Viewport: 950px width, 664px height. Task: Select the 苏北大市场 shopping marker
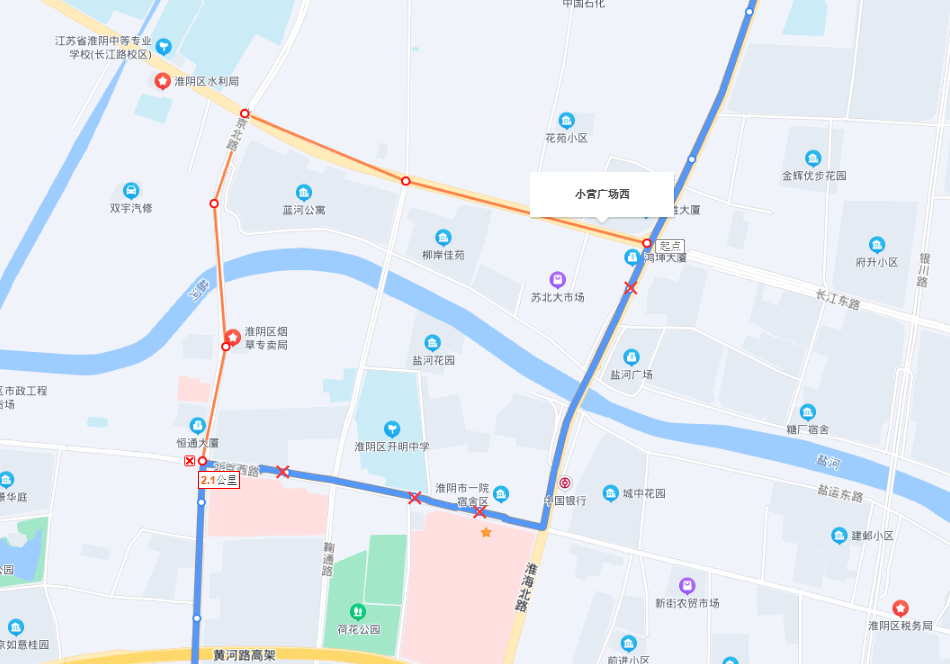[558, 279]
